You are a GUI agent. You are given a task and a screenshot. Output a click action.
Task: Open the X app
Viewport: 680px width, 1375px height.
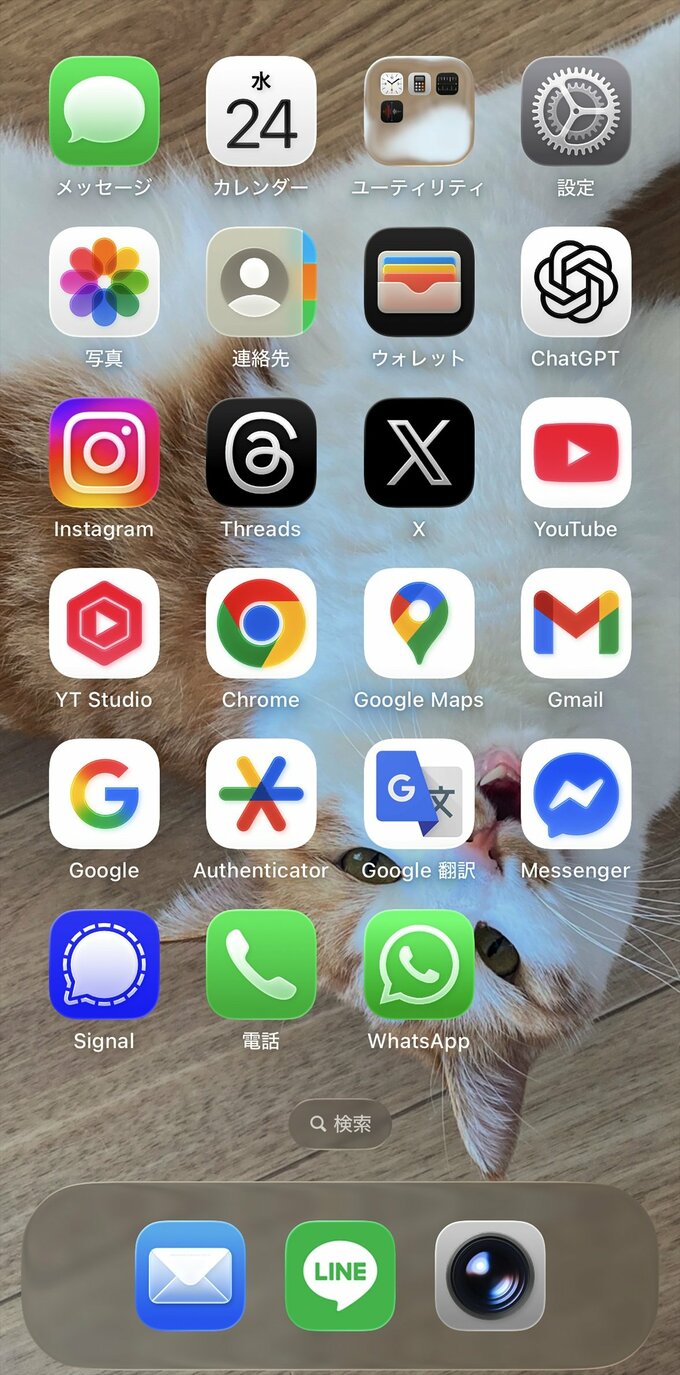pos(418,453)
